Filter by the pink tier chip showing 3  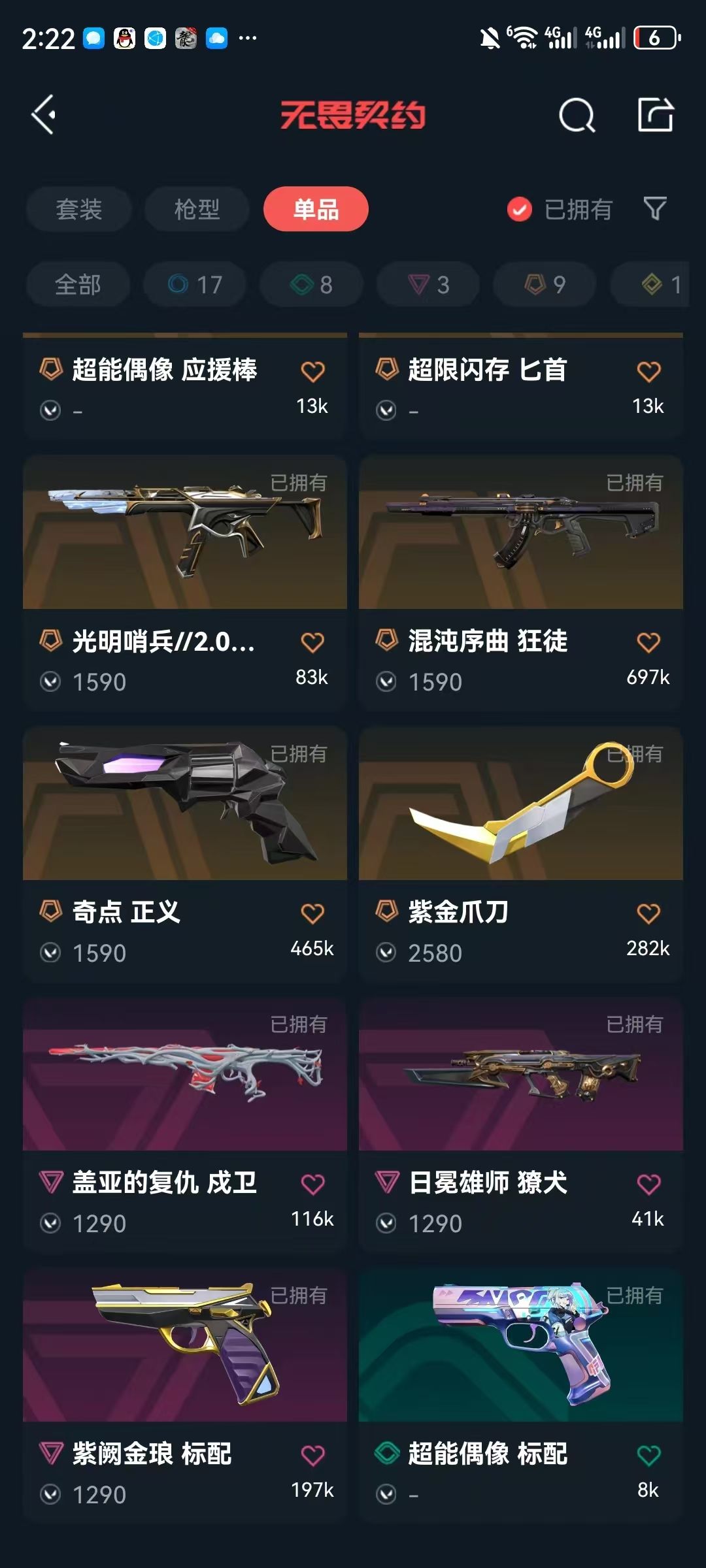(x=428, y=284)
